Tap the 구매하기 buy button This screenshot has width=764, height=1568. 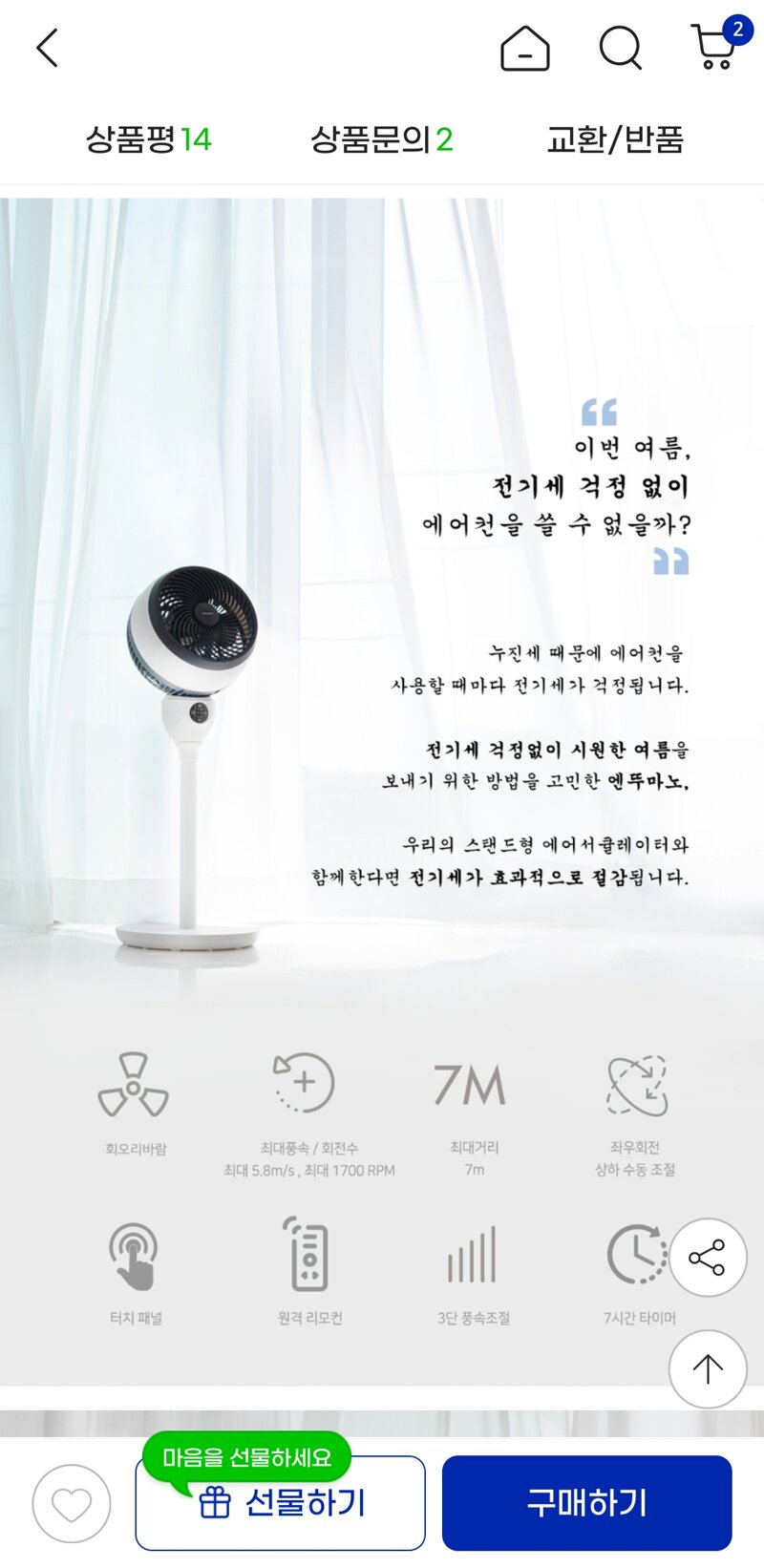pyautogui.click(x=586, y=1503)
